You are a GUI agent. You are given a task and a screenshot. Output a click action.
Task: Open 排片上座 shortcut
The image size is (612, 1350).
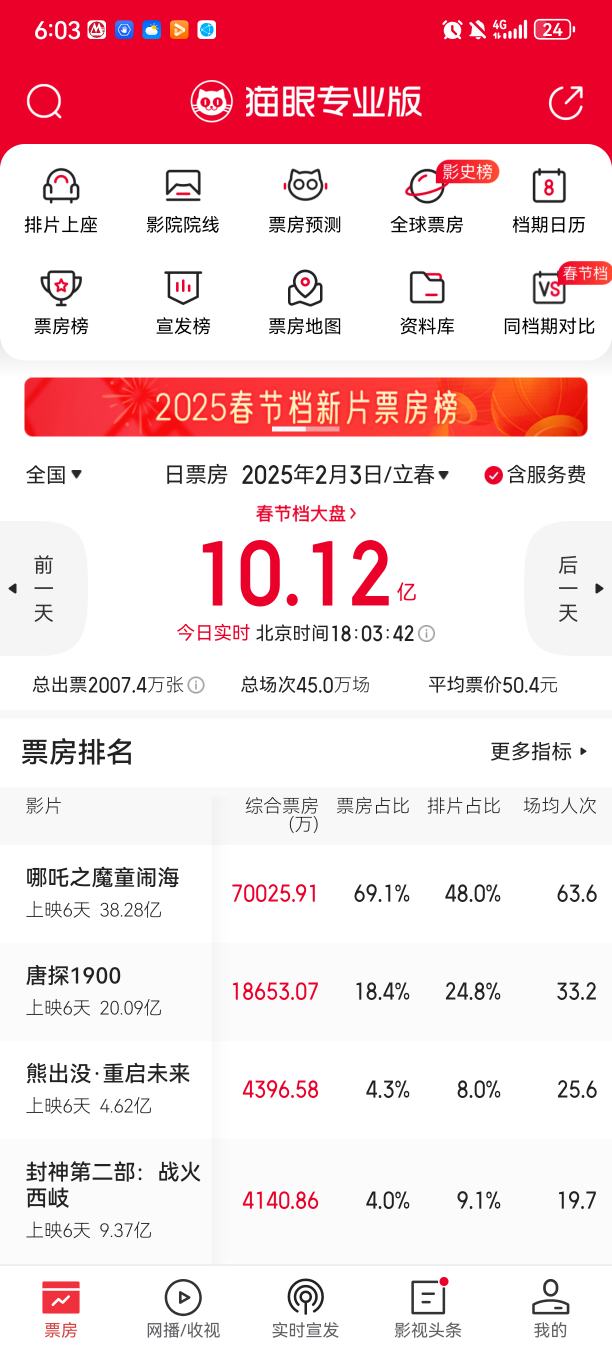pos(61,201)
